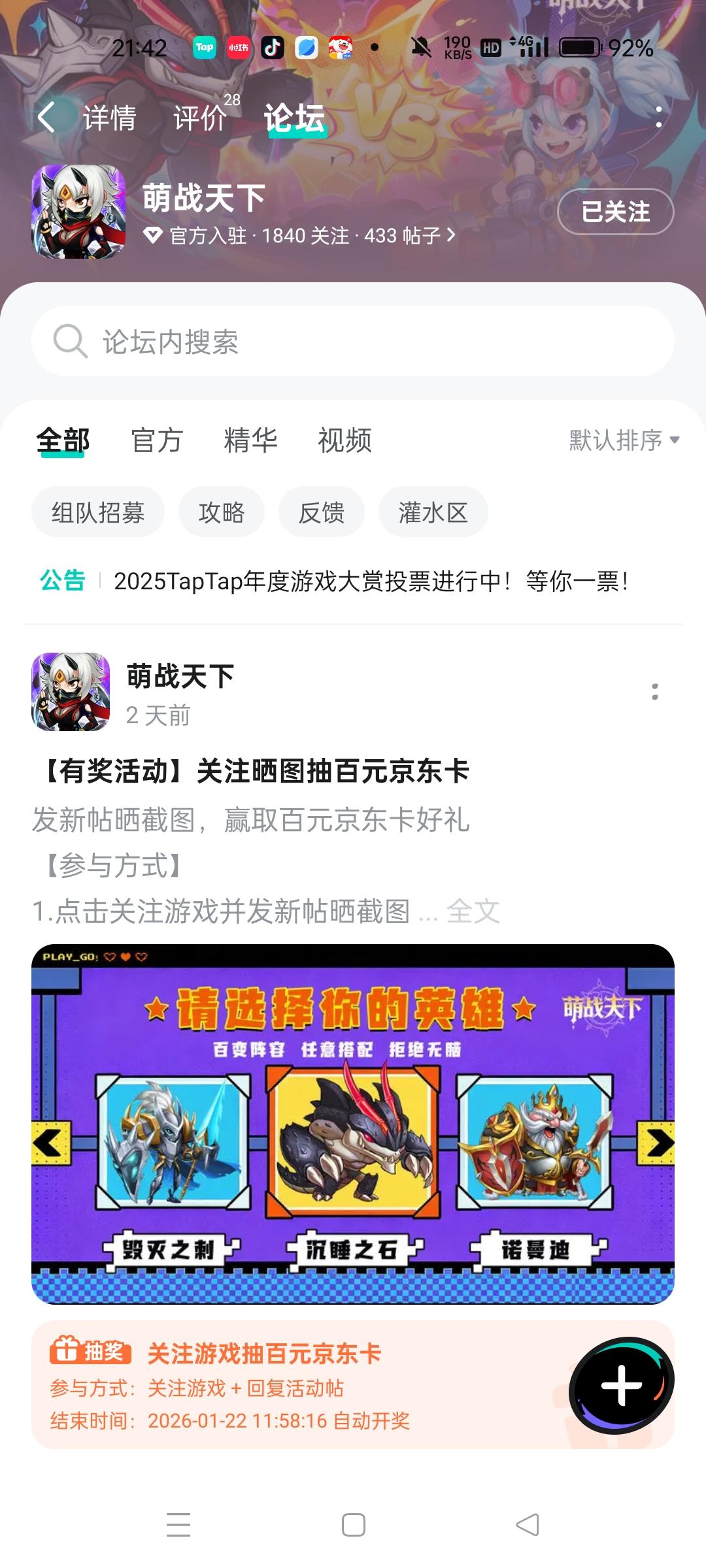Open the 2025TapTap年度游戏大赏 announcement
This screenshot has height=1568, width=706.
point(371,581)
